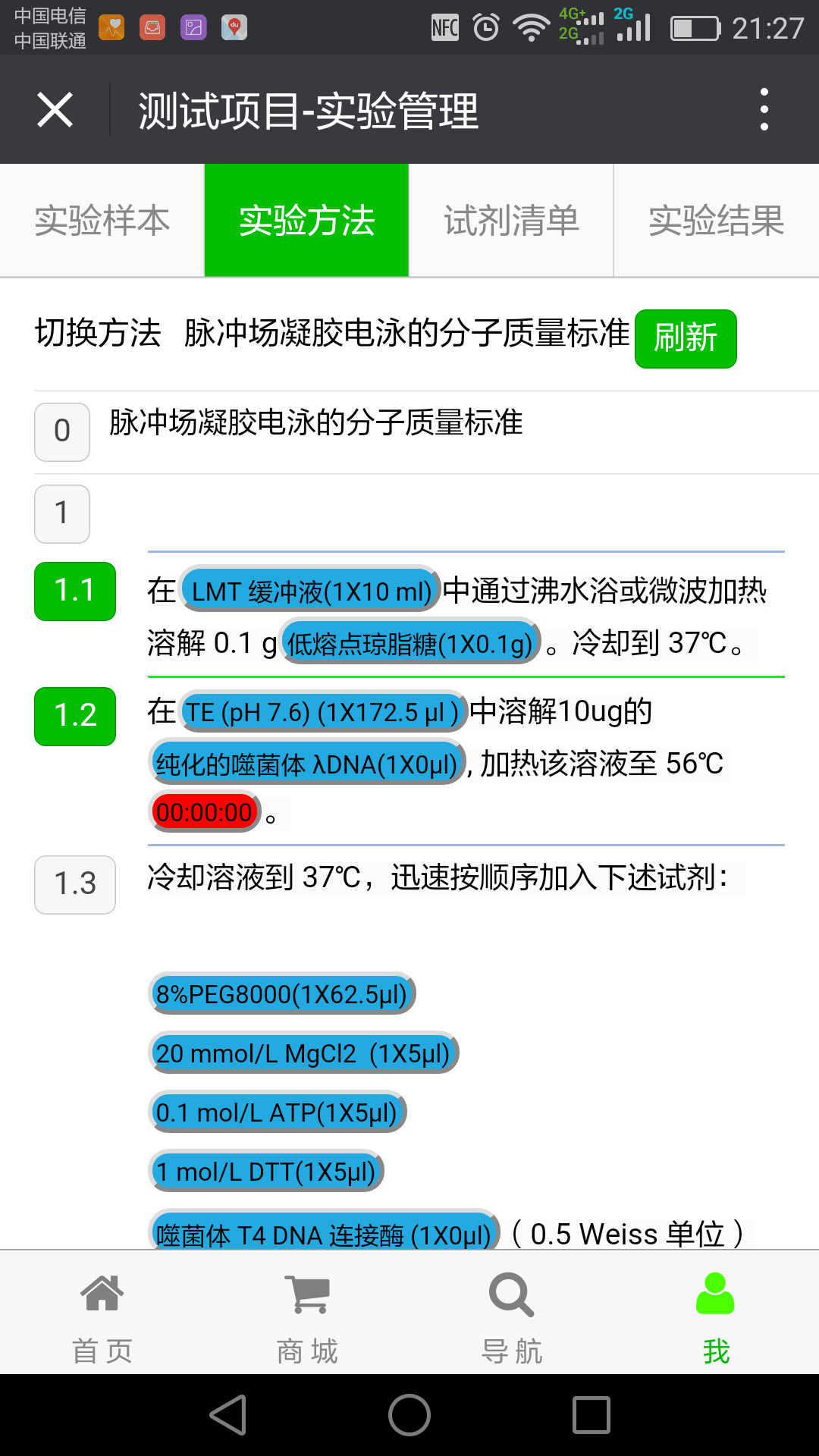
Task: Tap 切换方法 to change method
Action: pos(98,334)
